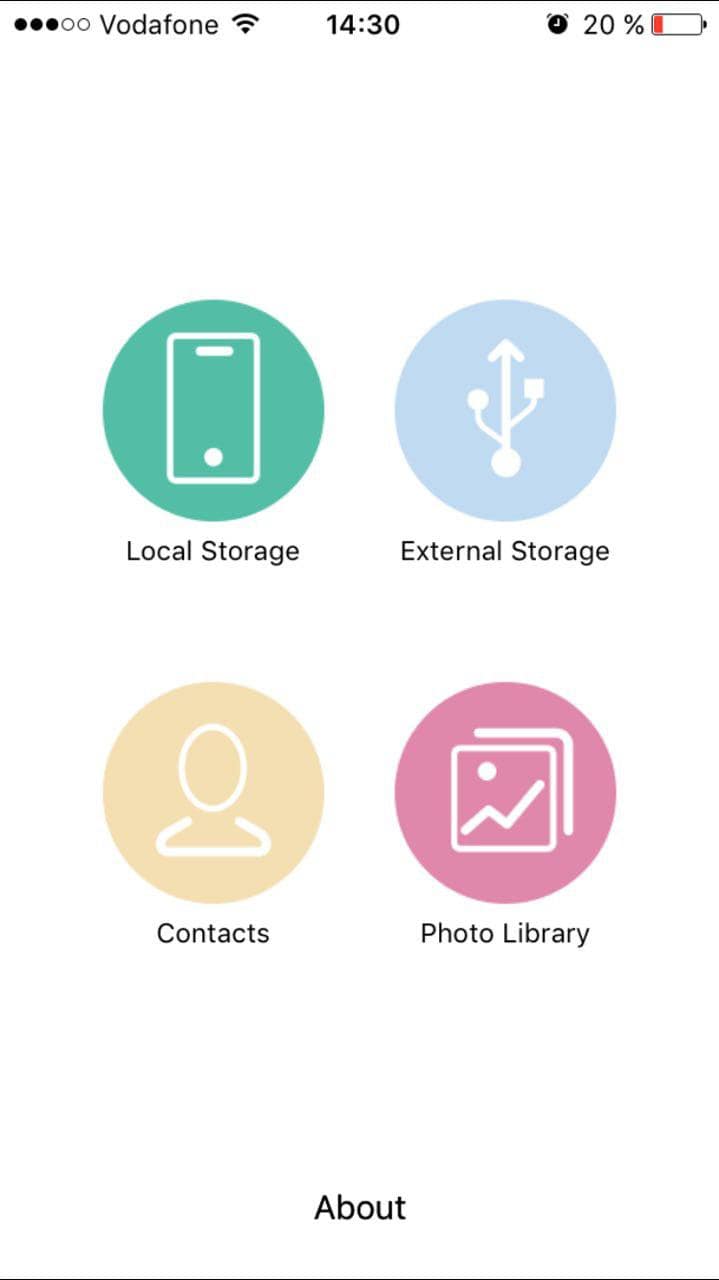This screenshot has width=719, height=1280.
Task: View the About page
Action: 360,1207
